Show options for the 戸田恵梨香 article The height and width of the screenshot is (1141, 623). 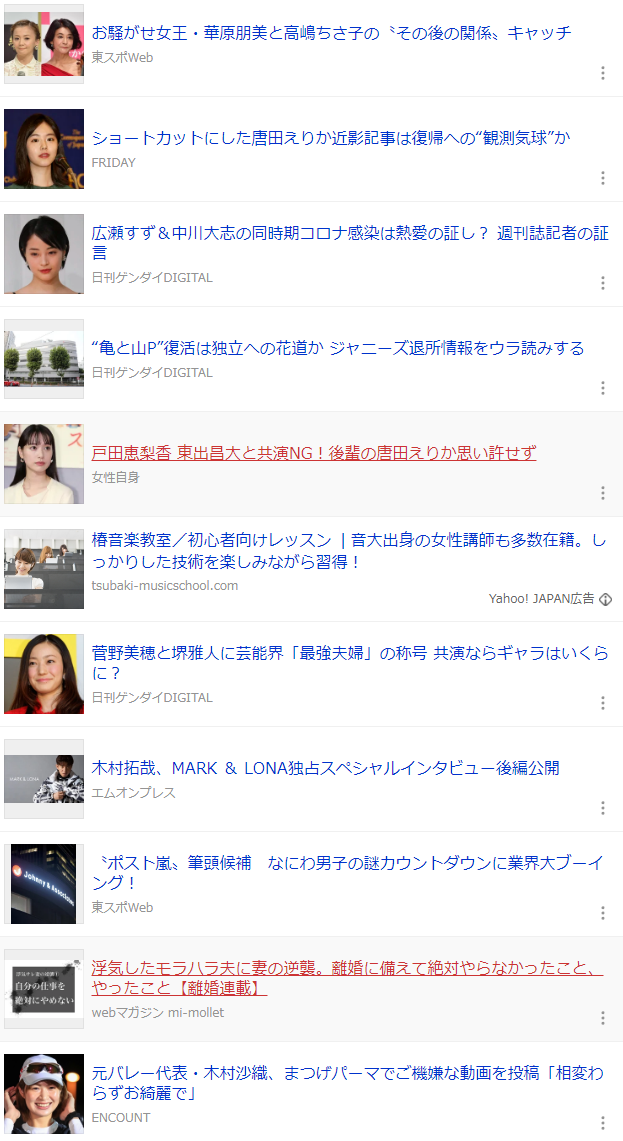coord(603,493)
